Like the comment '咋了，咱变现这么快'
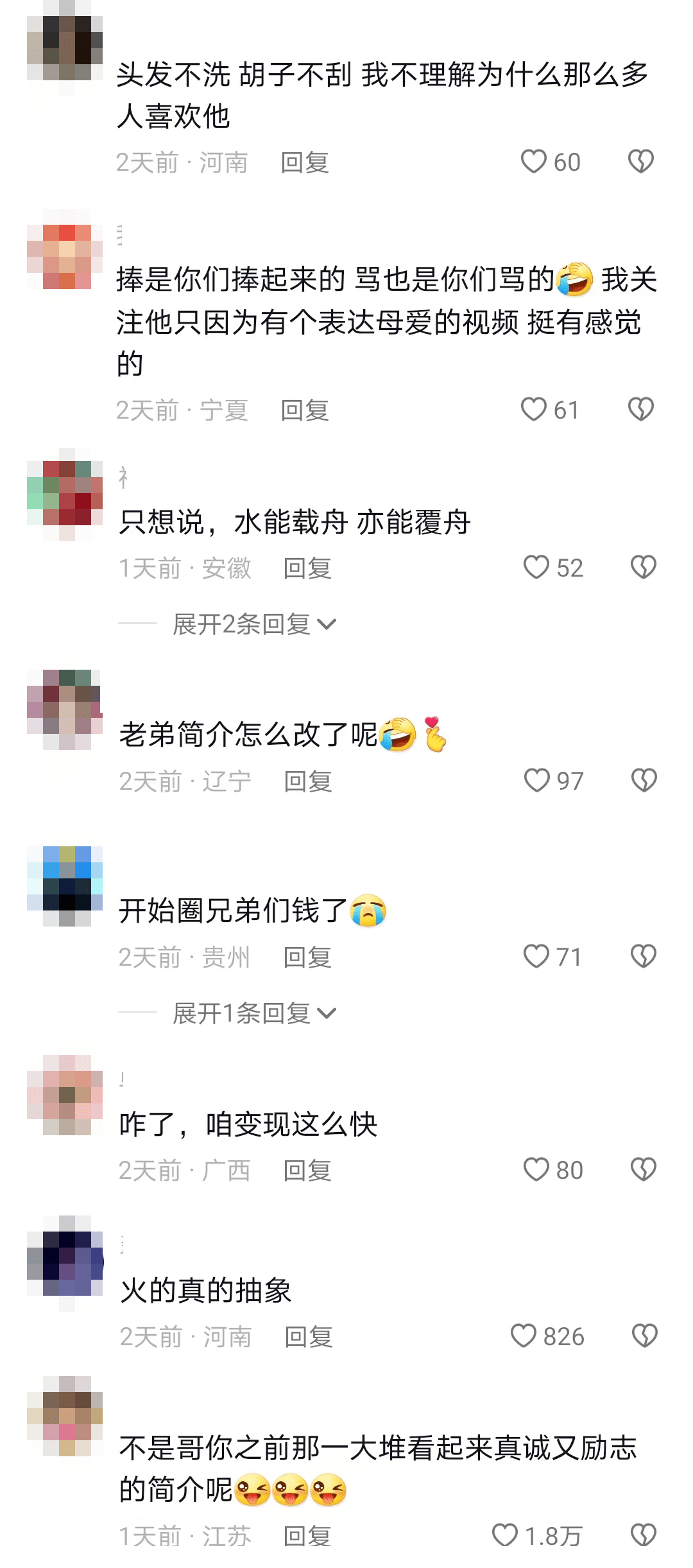The width and height of the screenshot is (693, 1568). tap(536, 1170)
